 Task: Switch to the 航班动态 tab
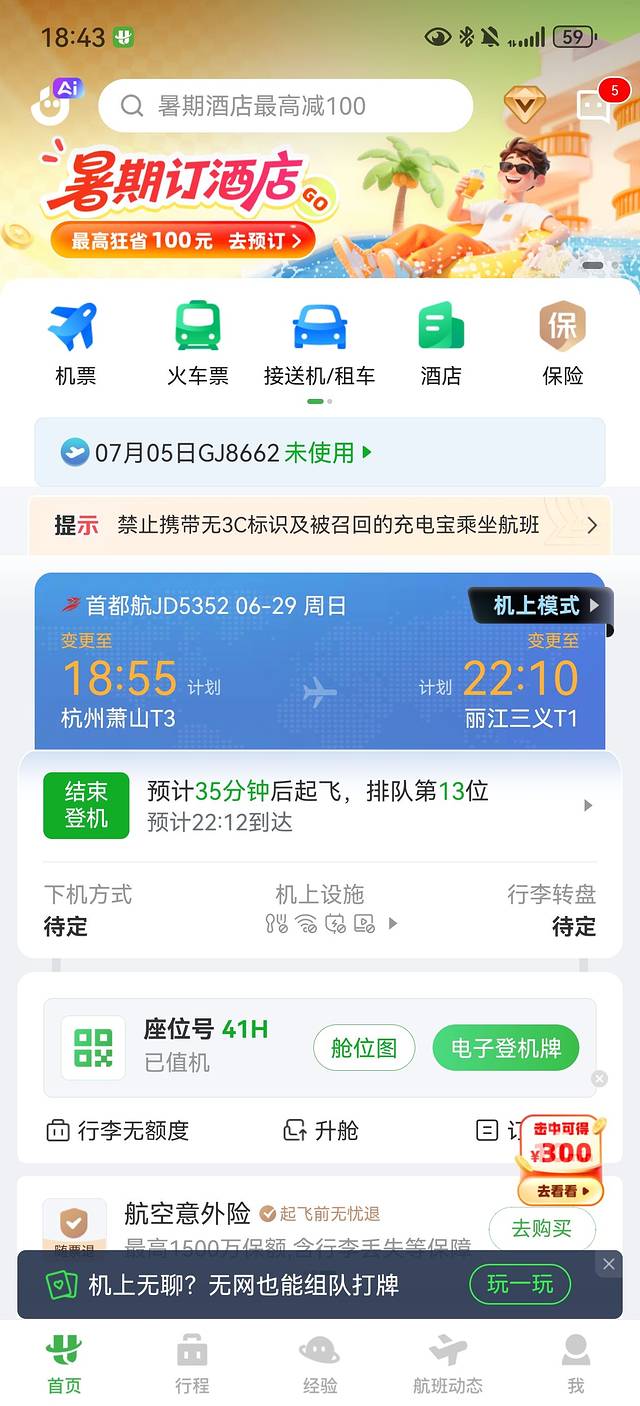[x=448, y=1365]
